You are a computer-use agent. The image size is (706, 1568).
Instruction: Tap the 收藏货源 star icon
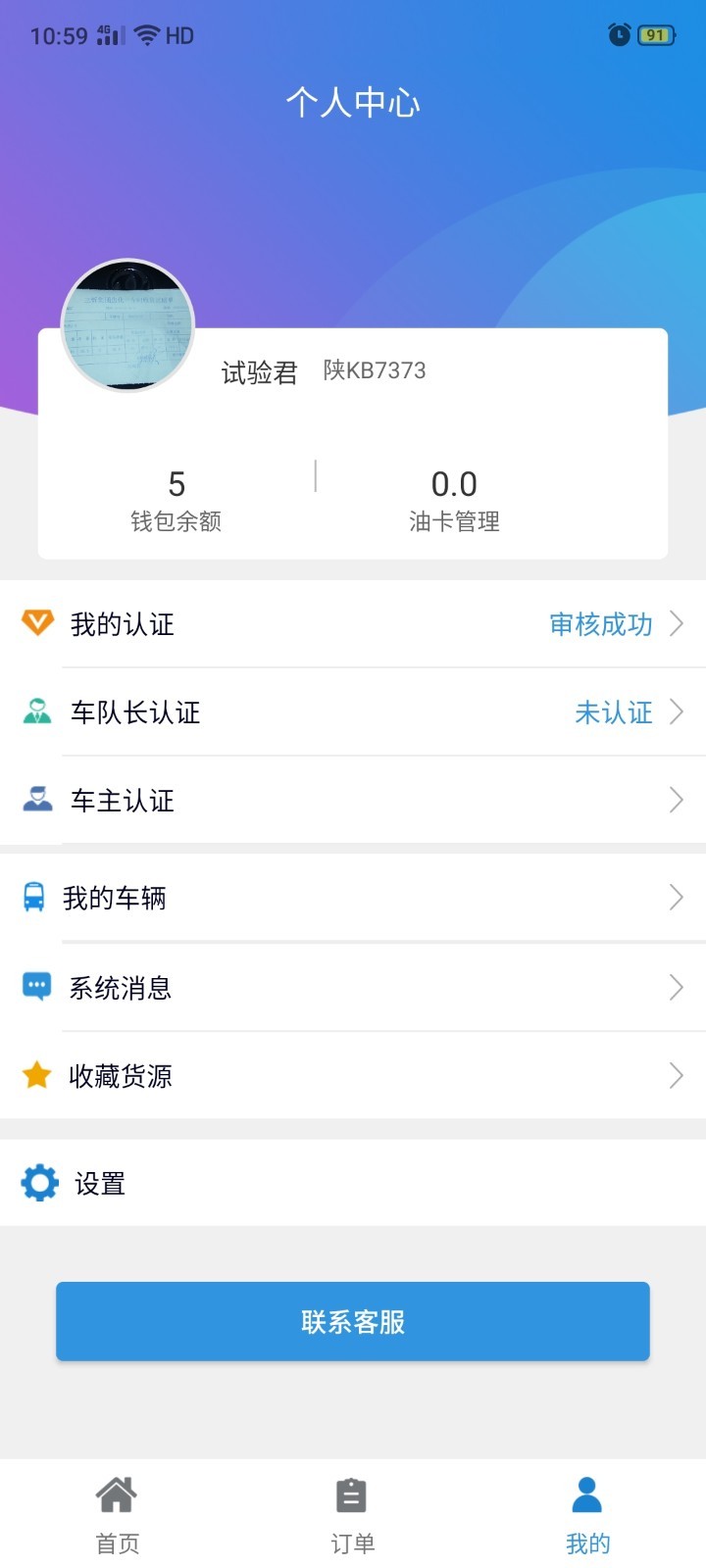36,1074
